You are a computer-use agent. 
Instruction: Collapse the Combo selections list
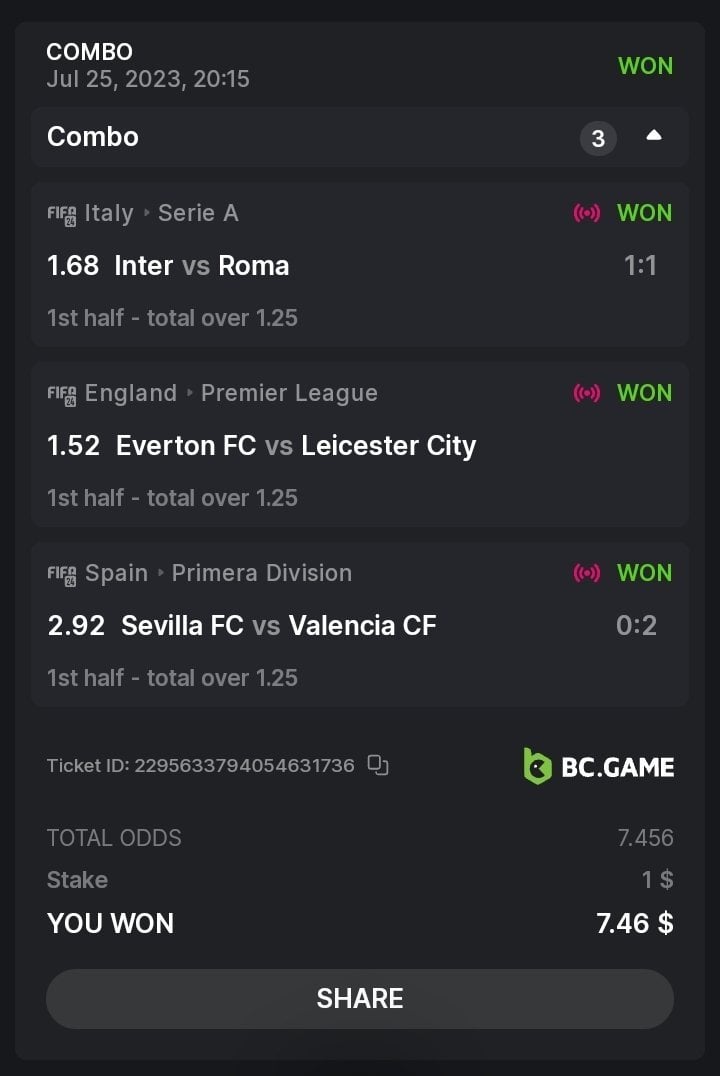[x=654, y=136]
